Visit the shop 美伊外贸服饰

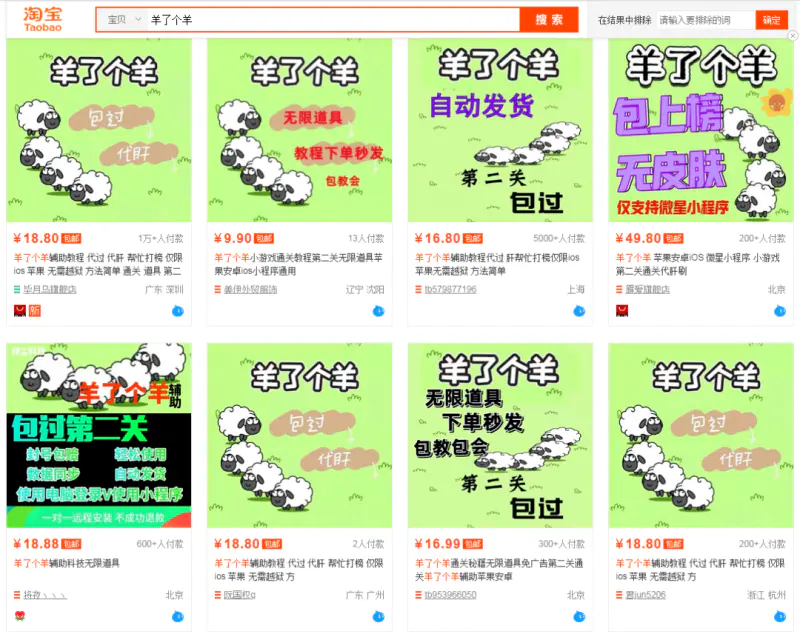(250, 290)
